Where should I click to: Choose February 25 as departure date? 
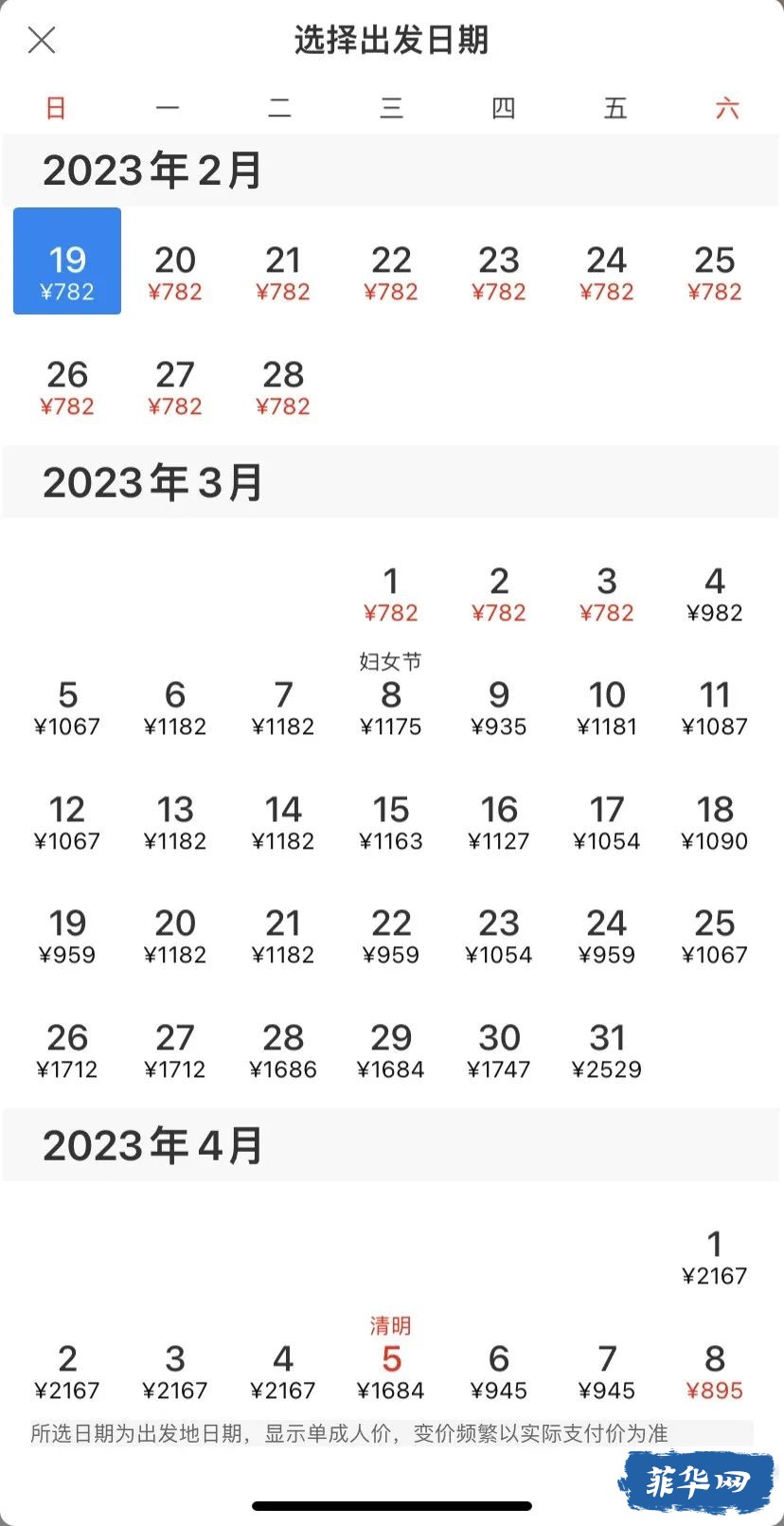(x=715, y=272)
